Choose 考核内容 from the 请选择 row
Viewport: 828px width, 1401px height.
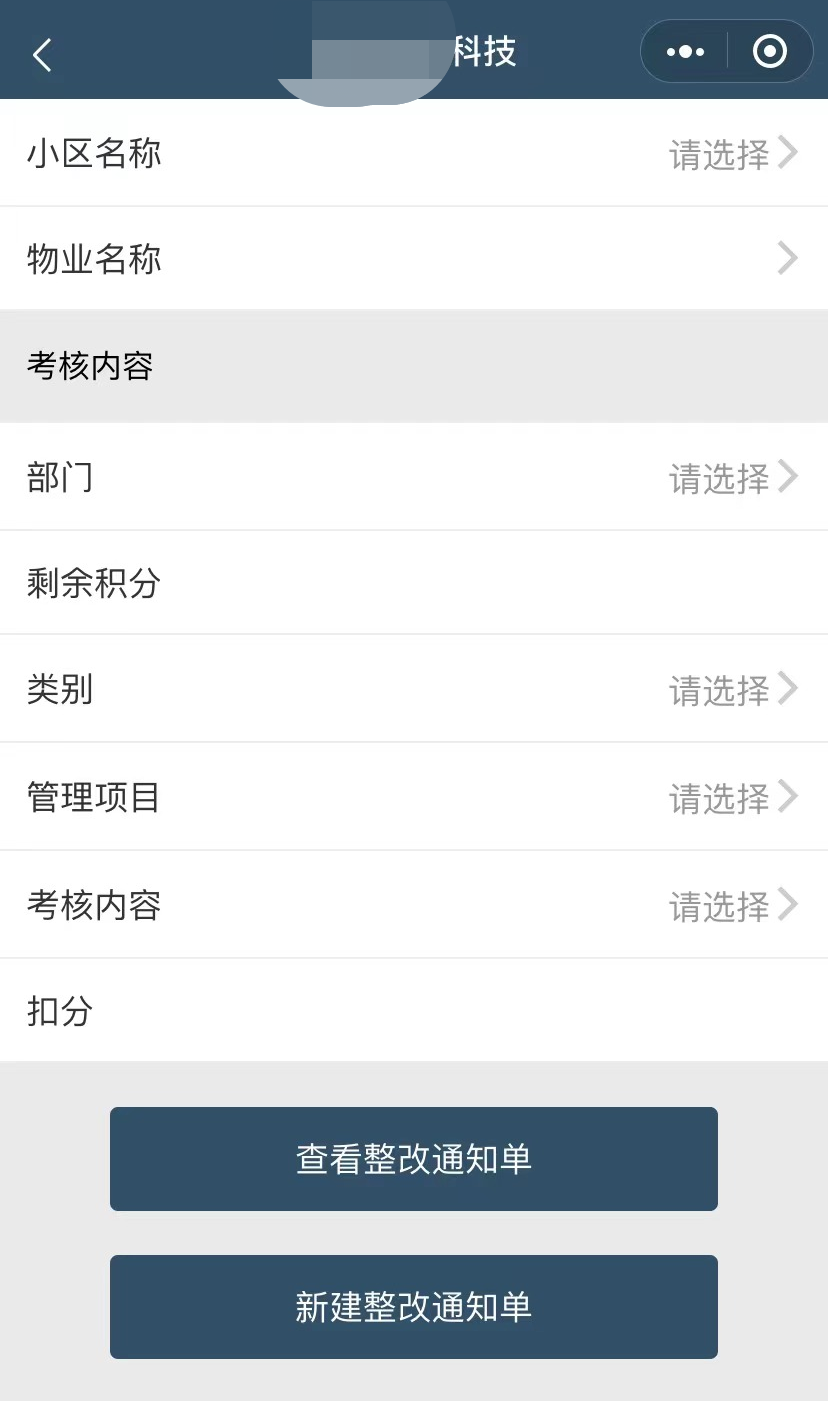pos(732,906)
